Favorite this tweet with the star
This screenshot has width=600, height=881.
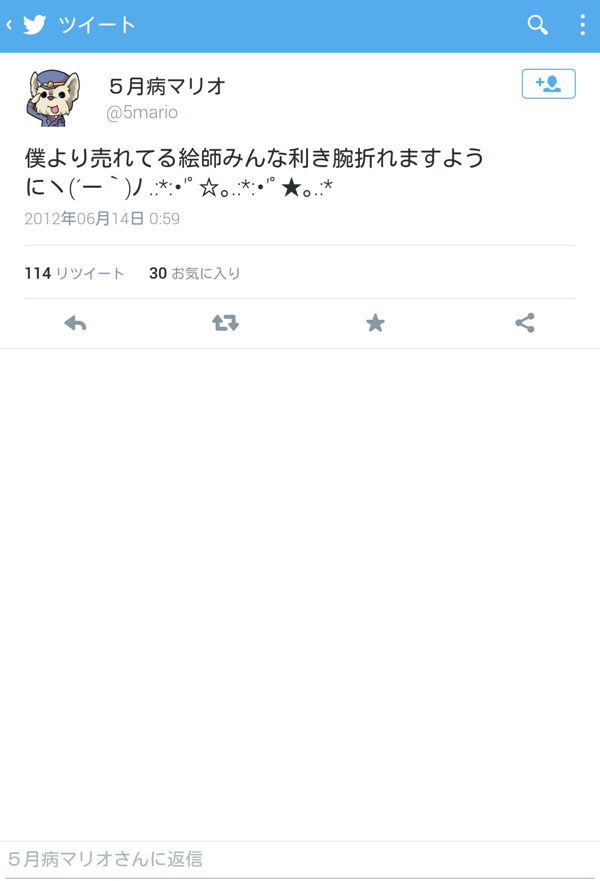click(375, 323)
